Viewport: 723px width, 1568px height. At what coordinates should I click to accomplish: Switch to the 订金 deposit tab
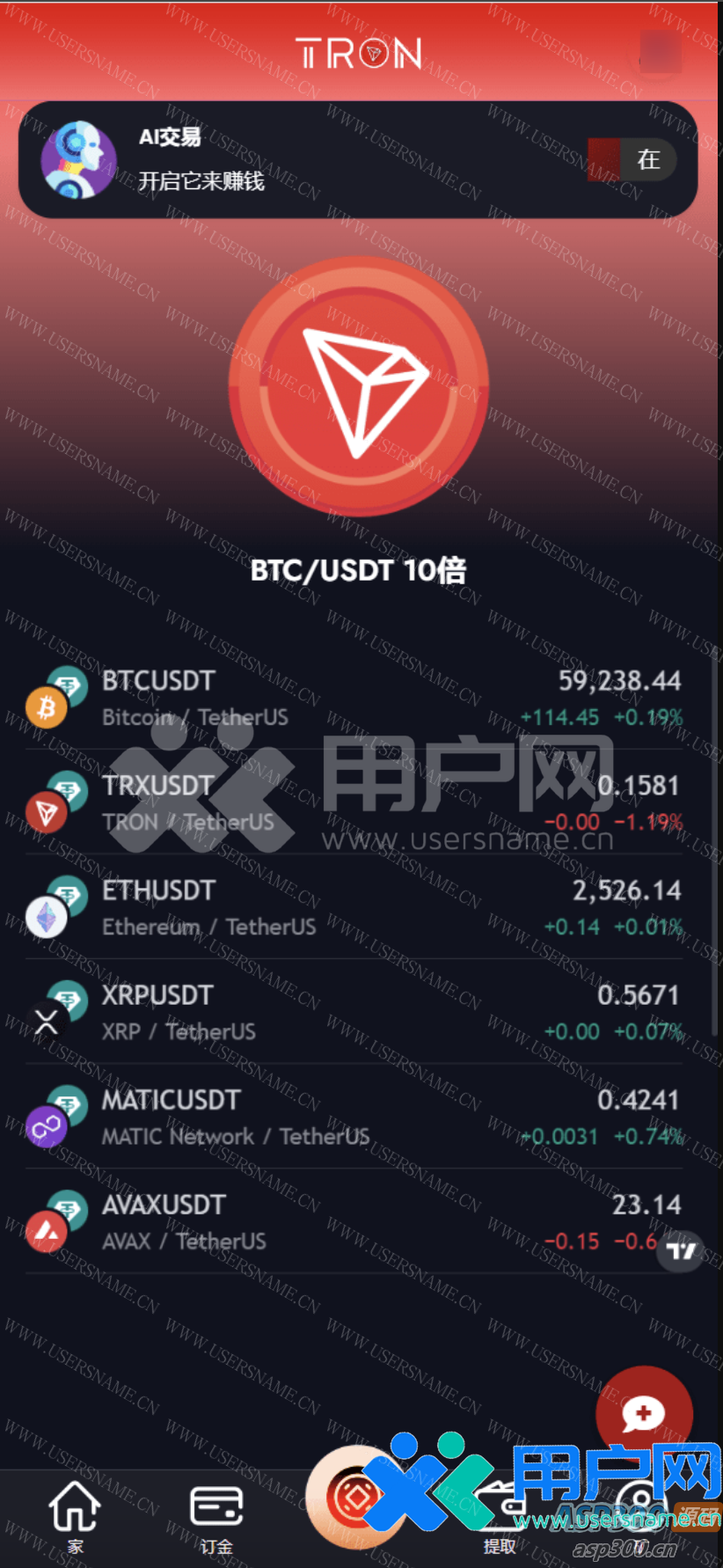point(216,1515)
